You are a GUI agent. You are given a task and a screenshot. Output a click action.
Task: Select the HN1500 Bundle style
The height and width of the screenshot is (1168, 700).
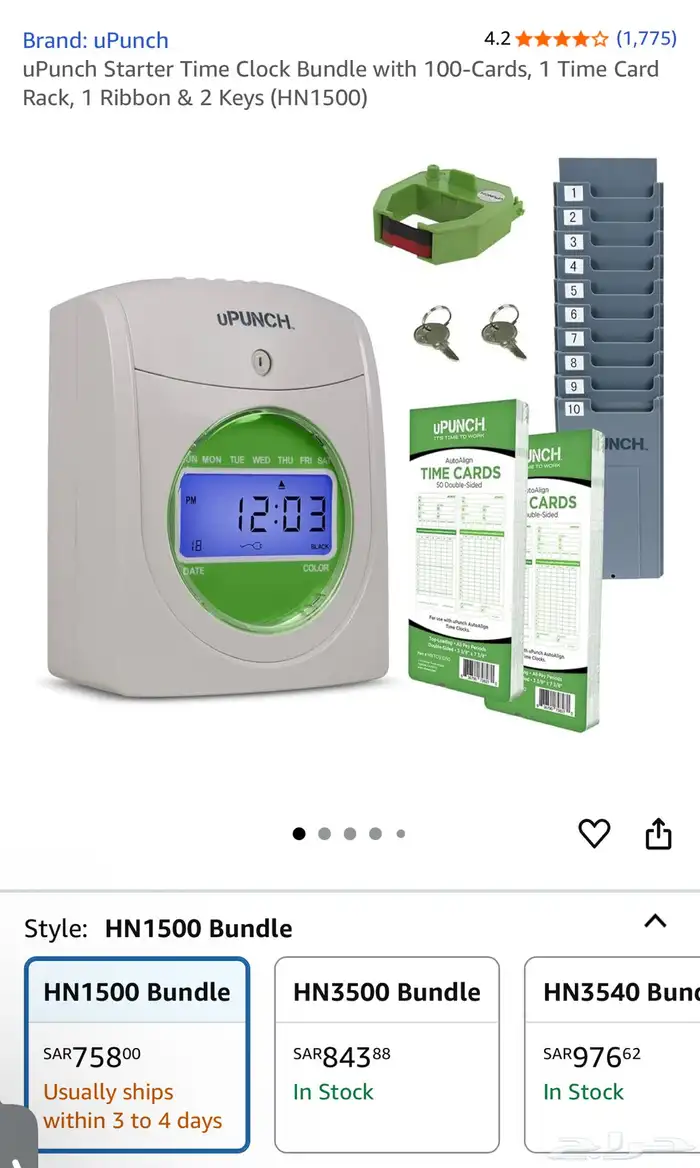[137, 1054]
